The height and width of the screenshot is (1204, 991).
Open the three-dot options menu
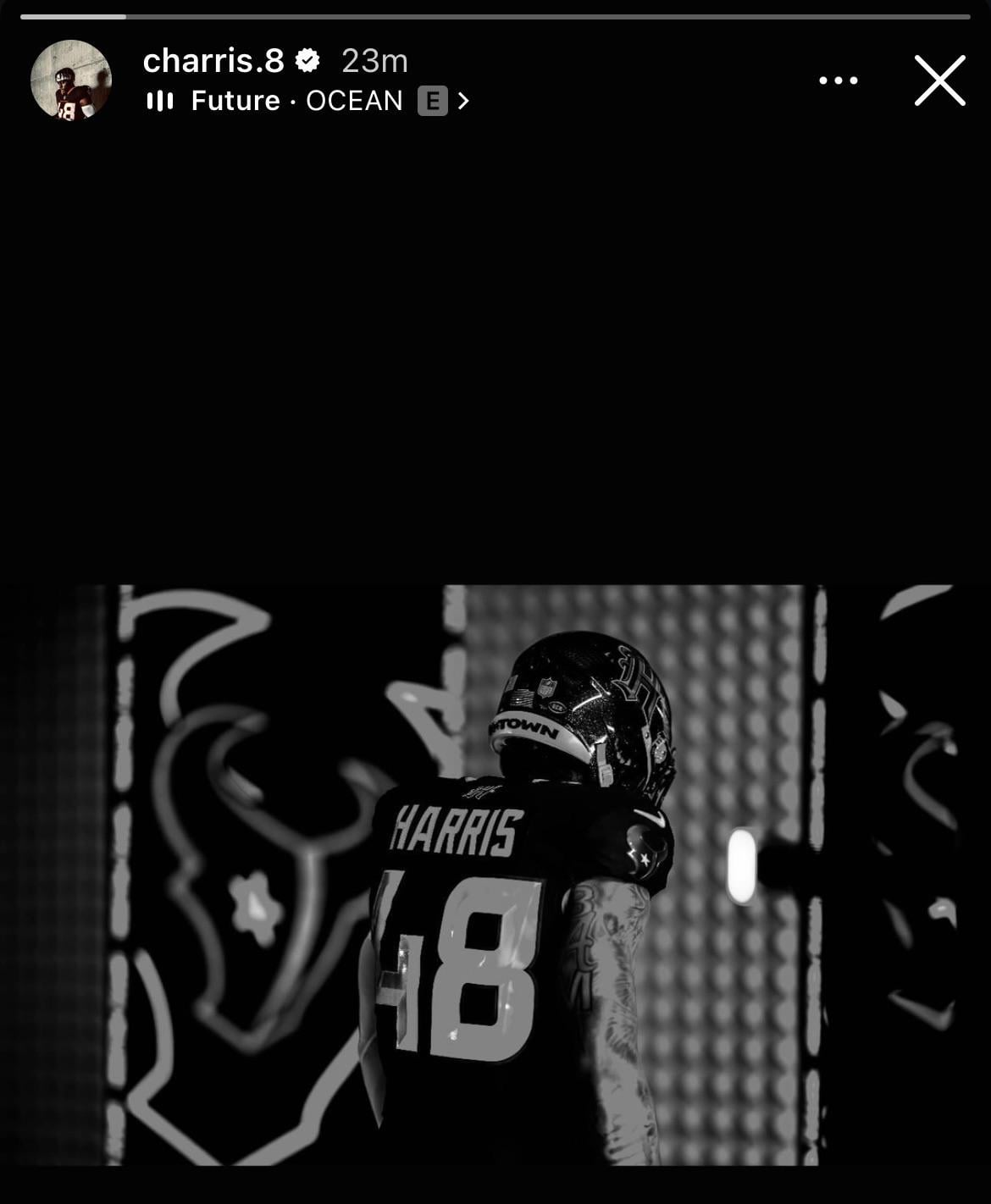click(838, 80)
